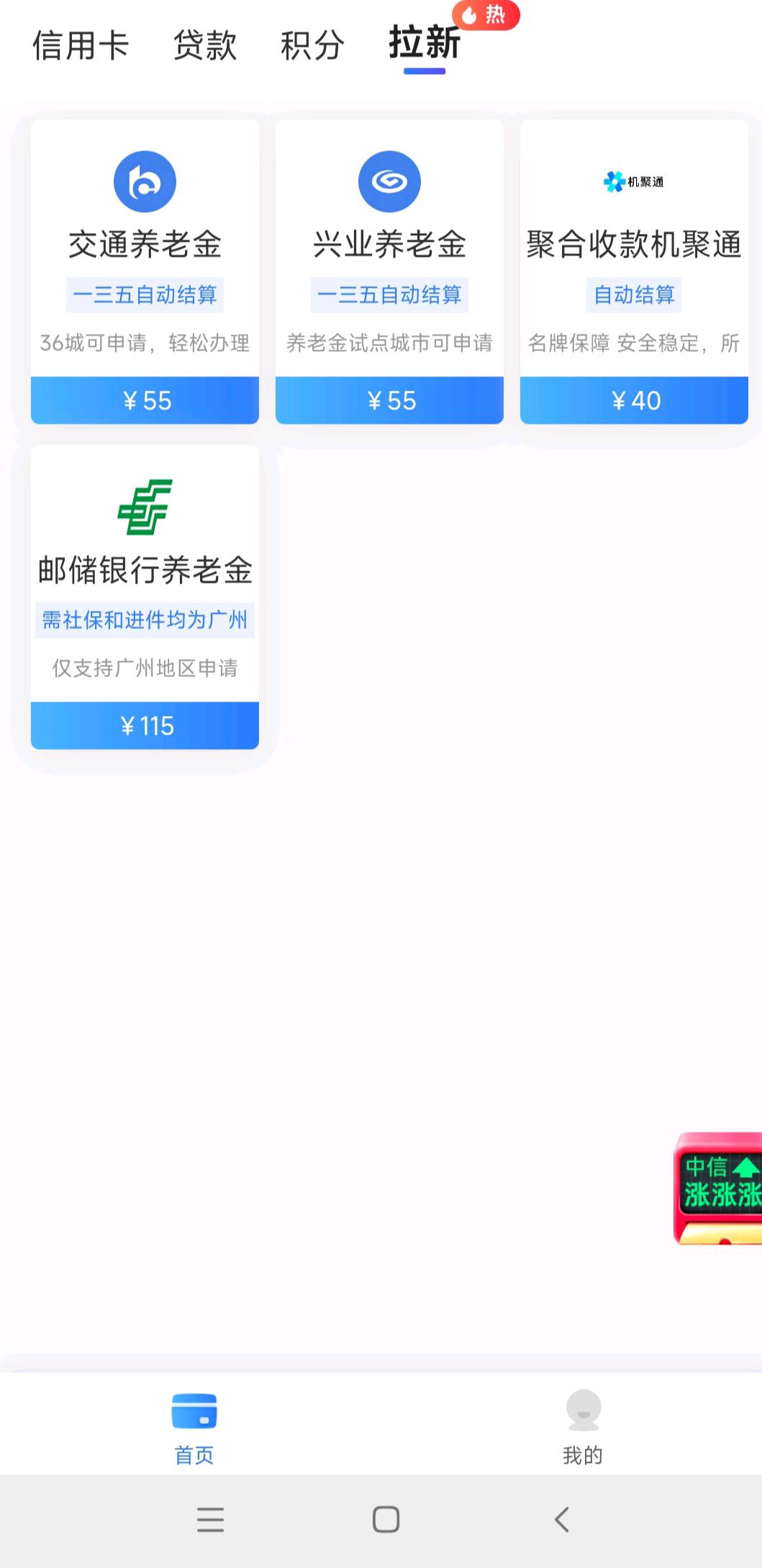Viewport: 762px width, 1568px height.
Task: Switch to the 信用卡 tab
Action: [81, 46]
